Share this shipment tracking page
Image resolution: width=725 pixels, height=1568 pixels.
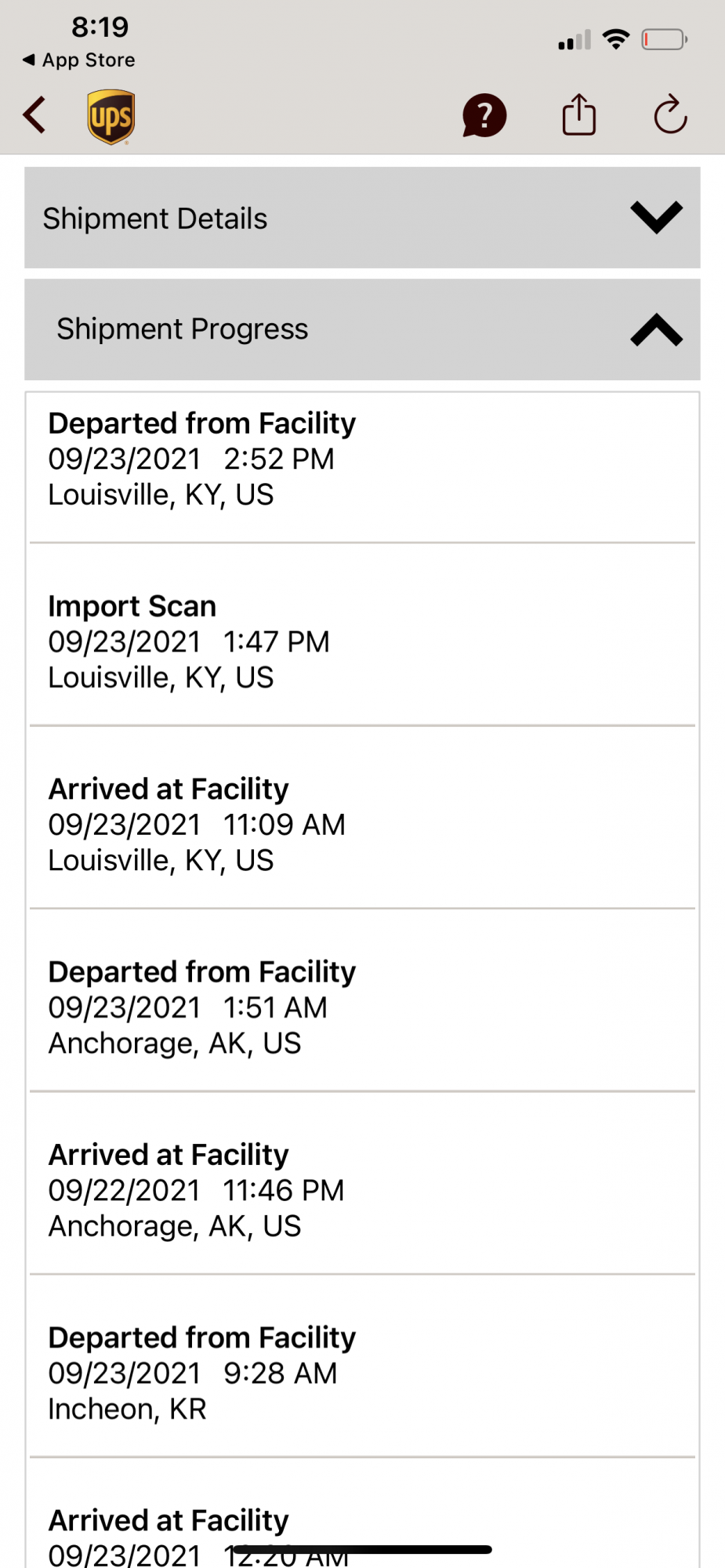point(579,115)
